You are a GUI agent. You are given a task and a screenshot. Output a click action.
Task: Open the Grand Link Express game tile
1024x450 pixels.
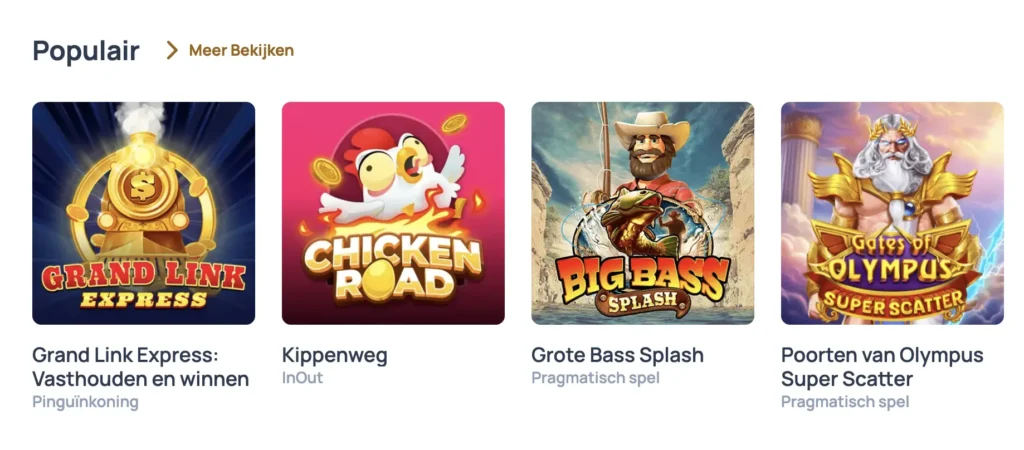144,213
